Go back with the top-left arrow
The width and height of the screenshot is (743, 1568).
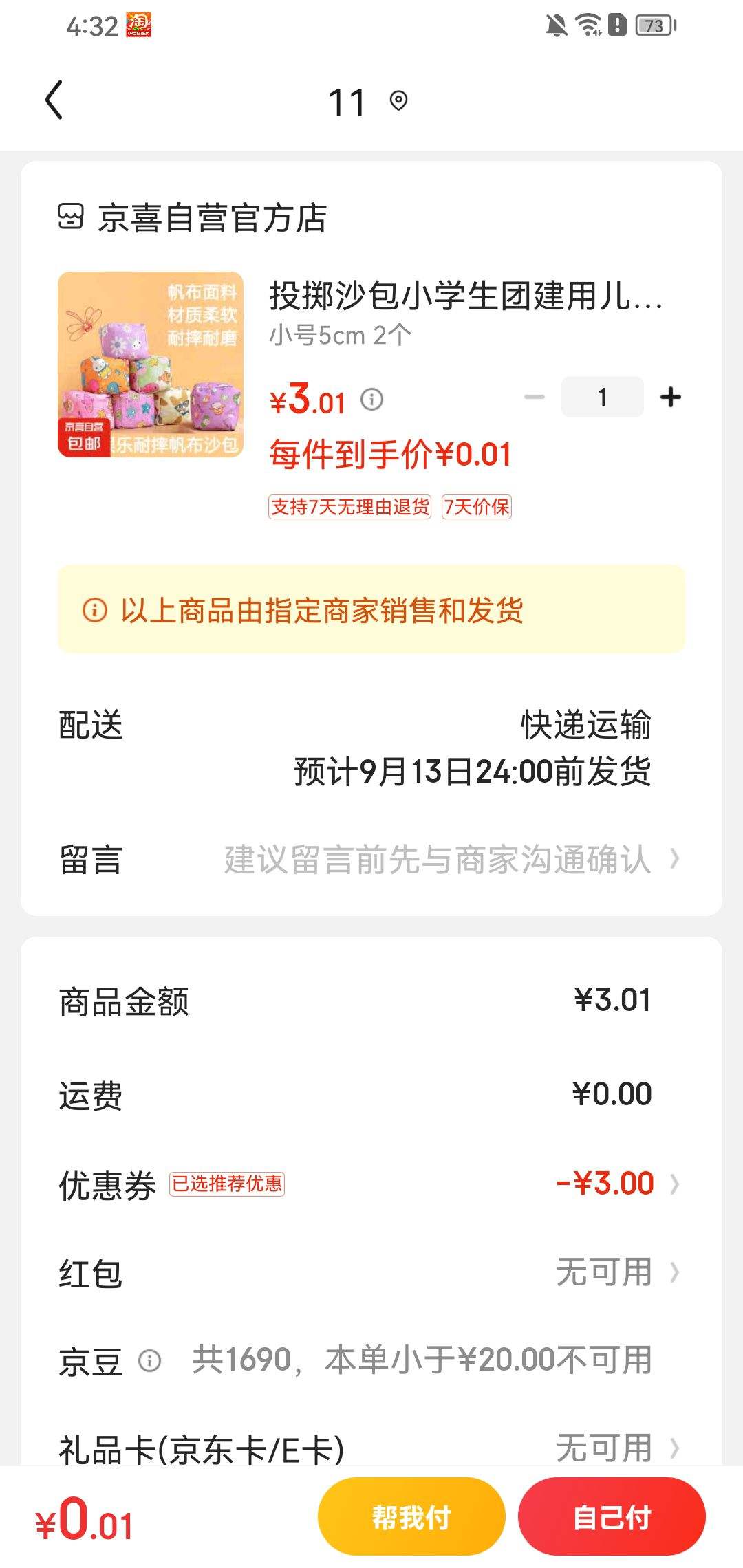click(54, 100)
